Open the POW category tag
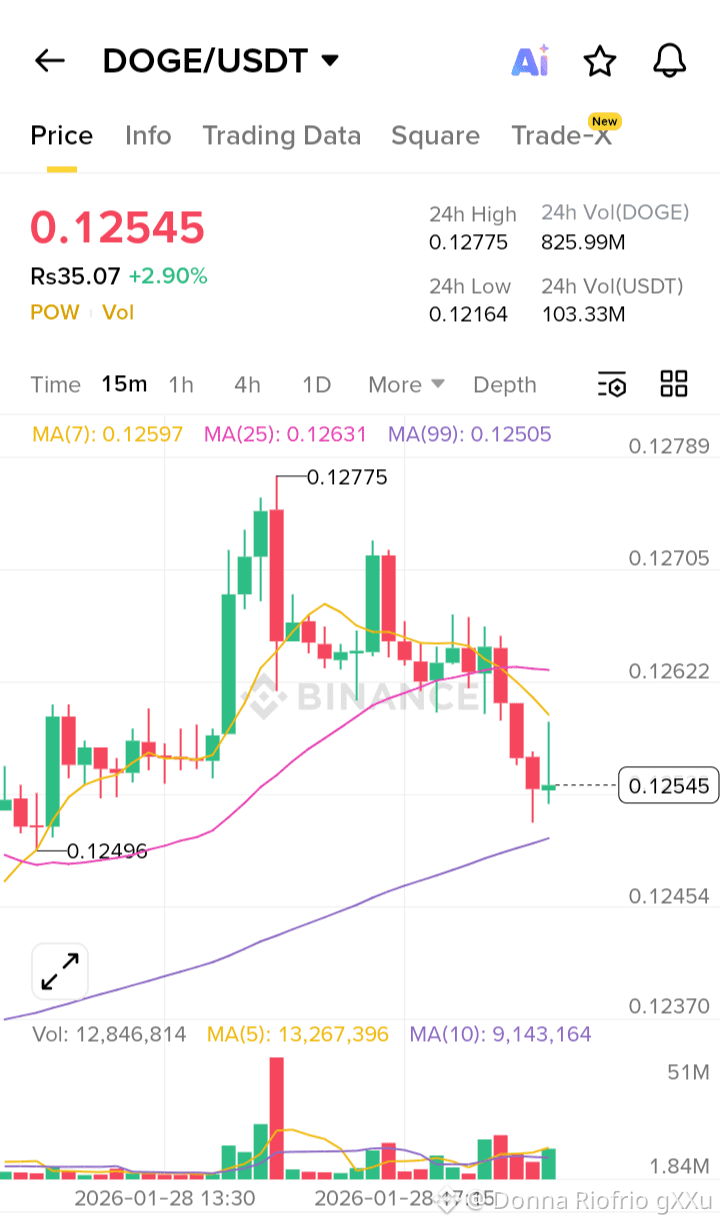Image resolution: width=720 pixels, height=1225 pixels. click(55, 312)
